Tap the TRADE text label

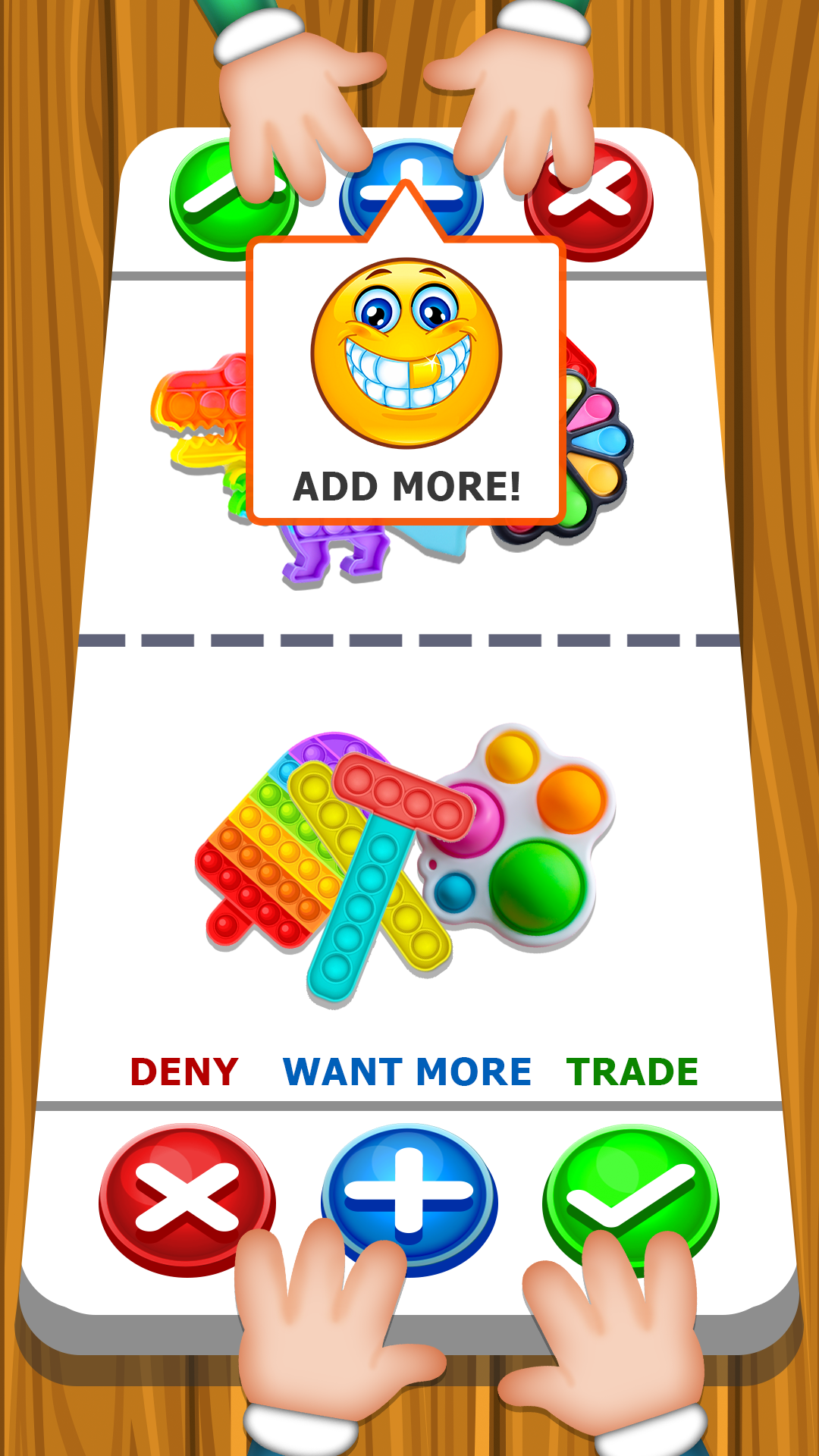click(632, 1071)
